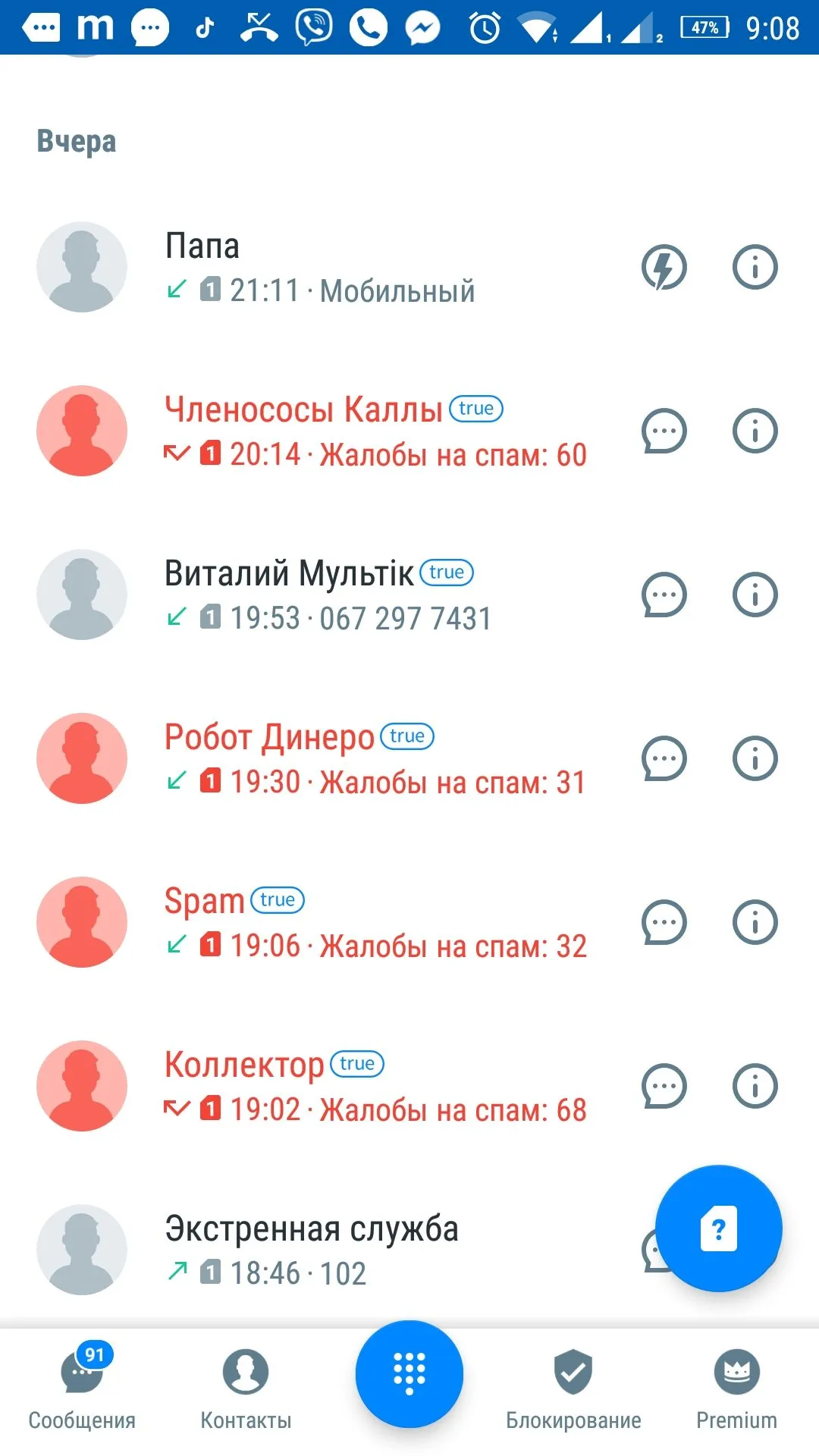Message the Коллектор number
The width and height of the screenshot is (819, 1456).
(x=664, y=1086)
